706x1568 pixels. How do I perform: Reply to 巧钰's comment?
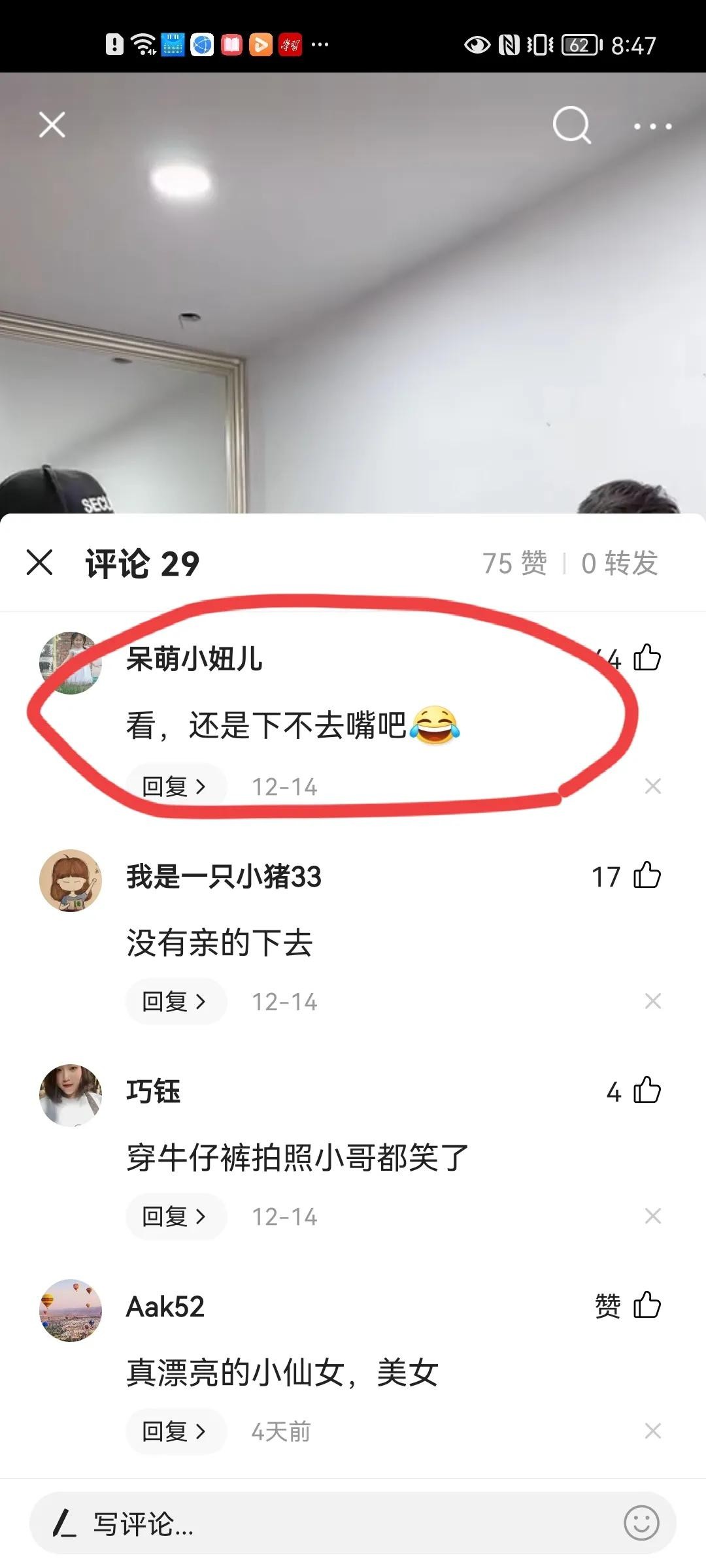[x=175, y=1216]
